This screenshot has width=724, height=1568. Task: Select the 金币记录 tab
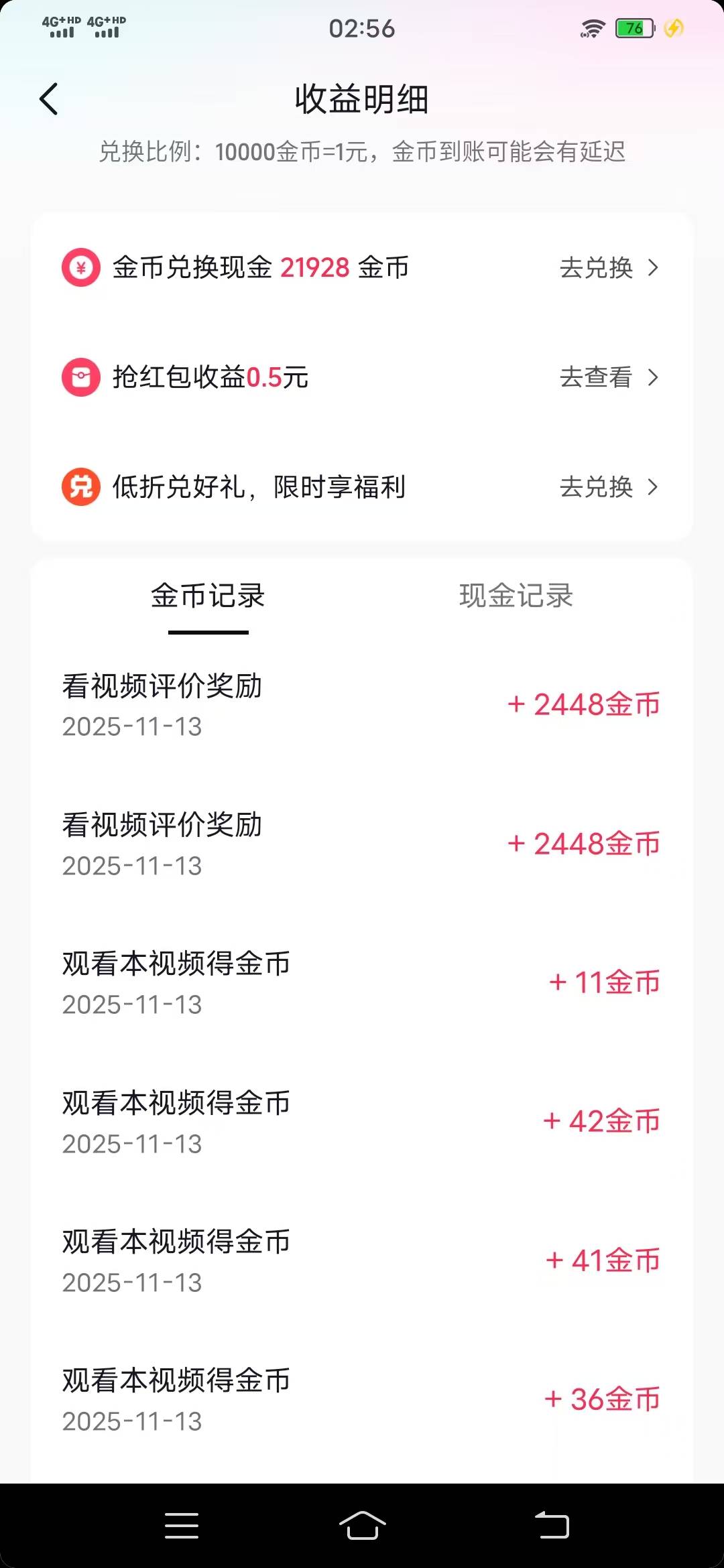coord(208,596)
